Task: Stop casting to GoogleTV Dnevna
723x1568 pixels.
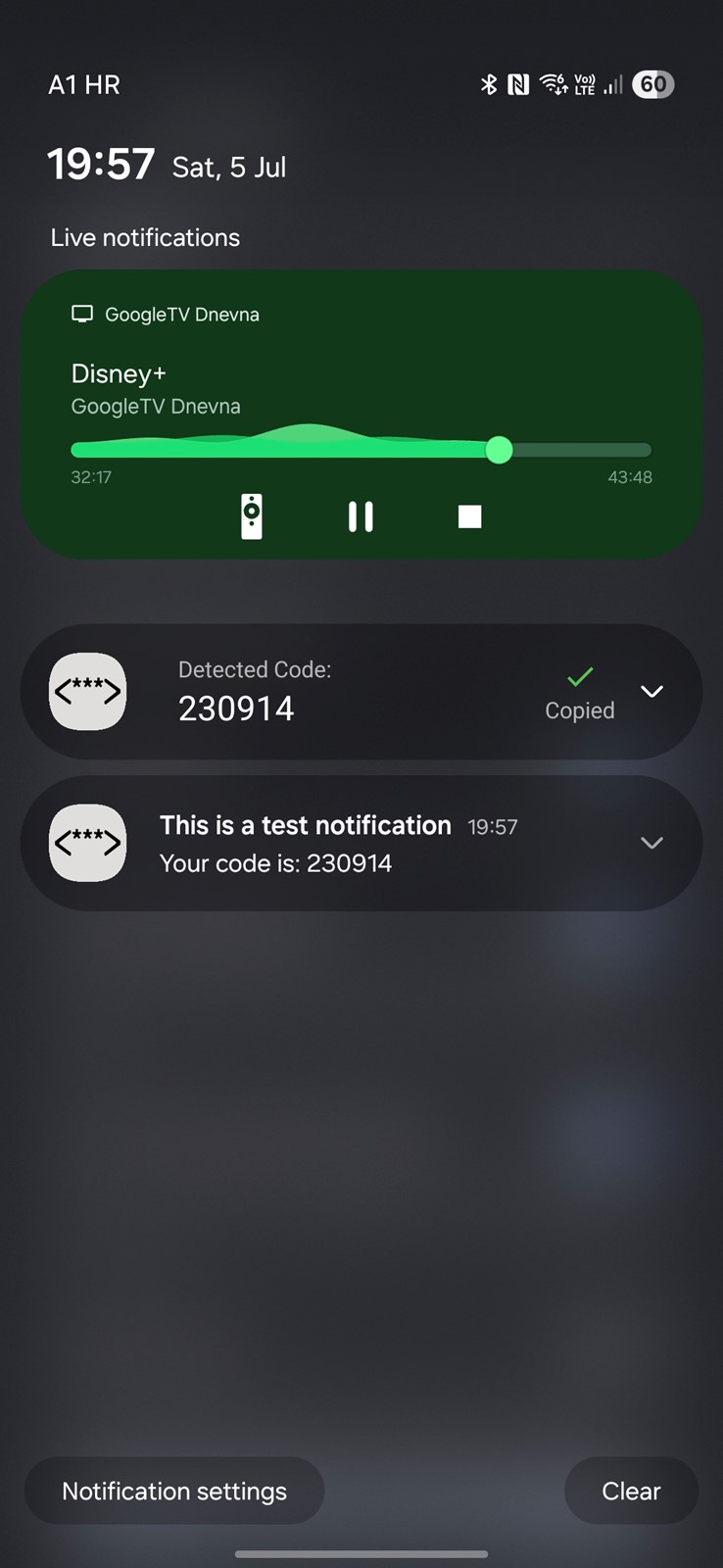Action: (470, 516)
